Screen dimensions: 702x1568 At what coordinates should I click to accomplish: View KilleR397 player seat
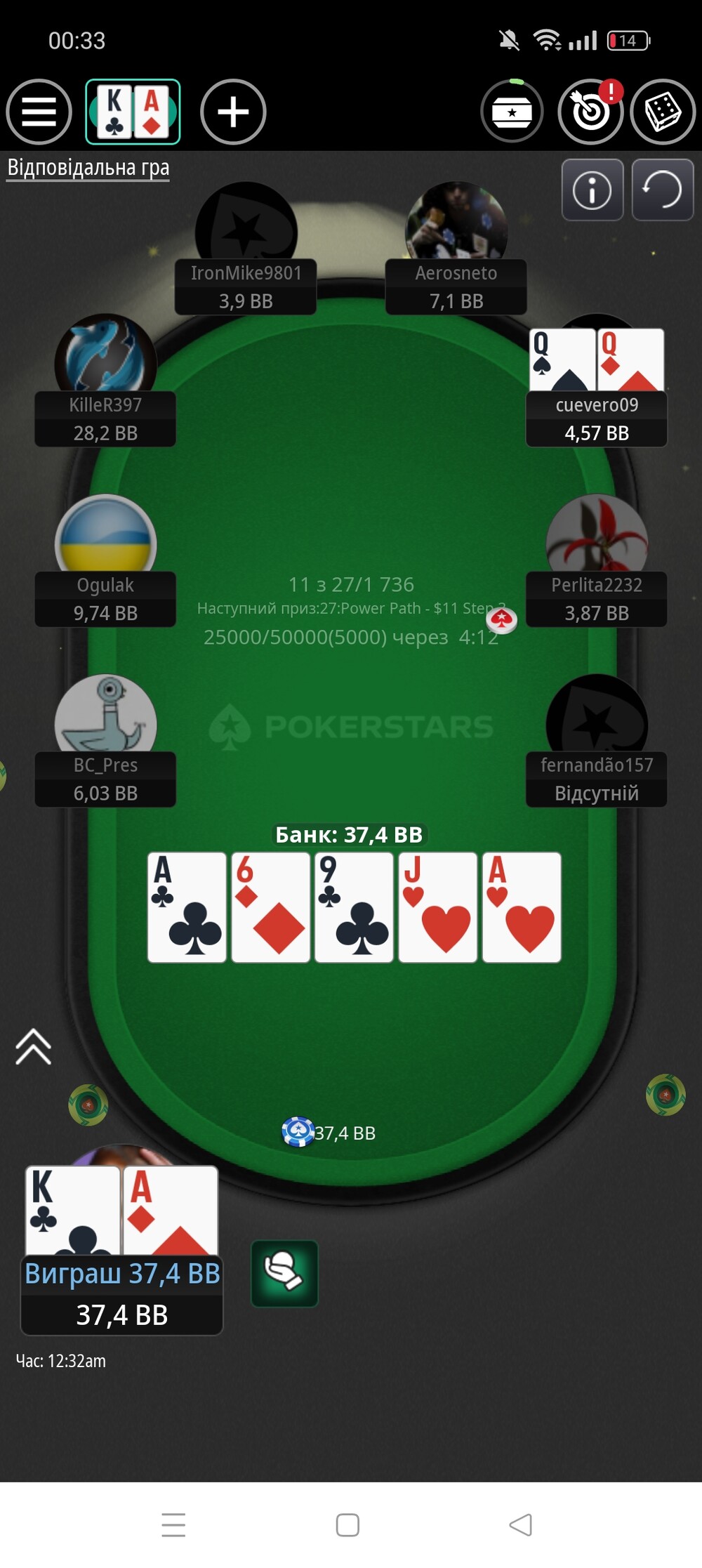pyautogui.click(x=105, y=380)
